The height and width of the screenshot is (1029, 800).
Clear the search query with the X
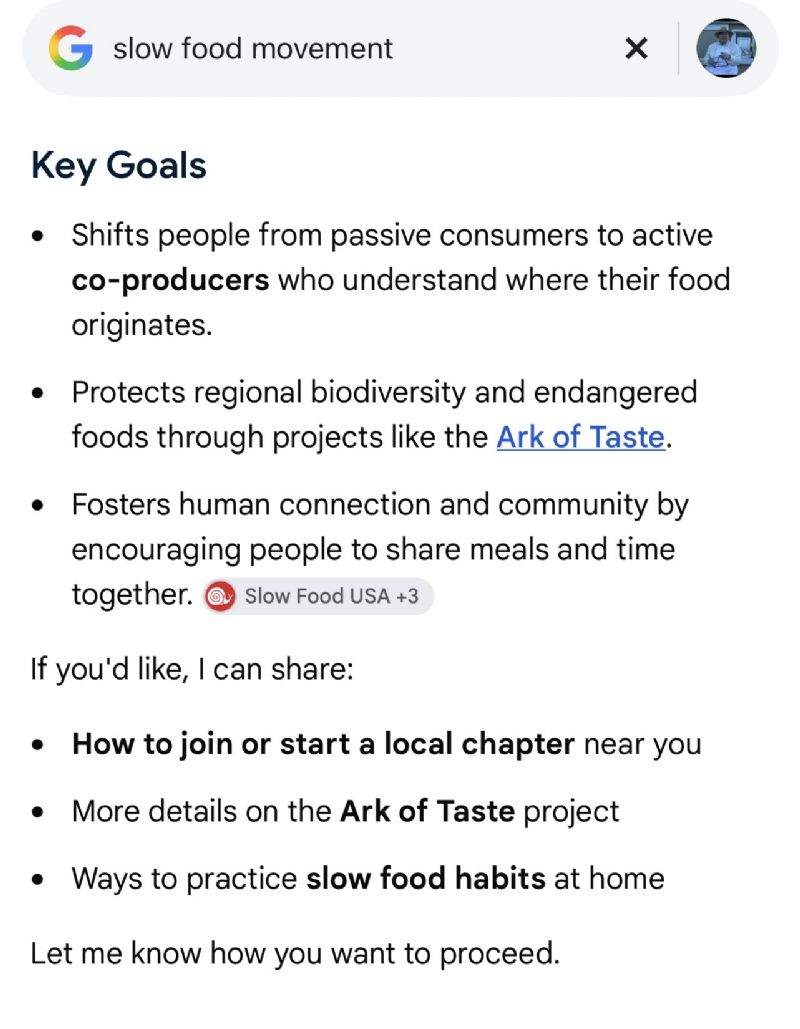point(636,49)
